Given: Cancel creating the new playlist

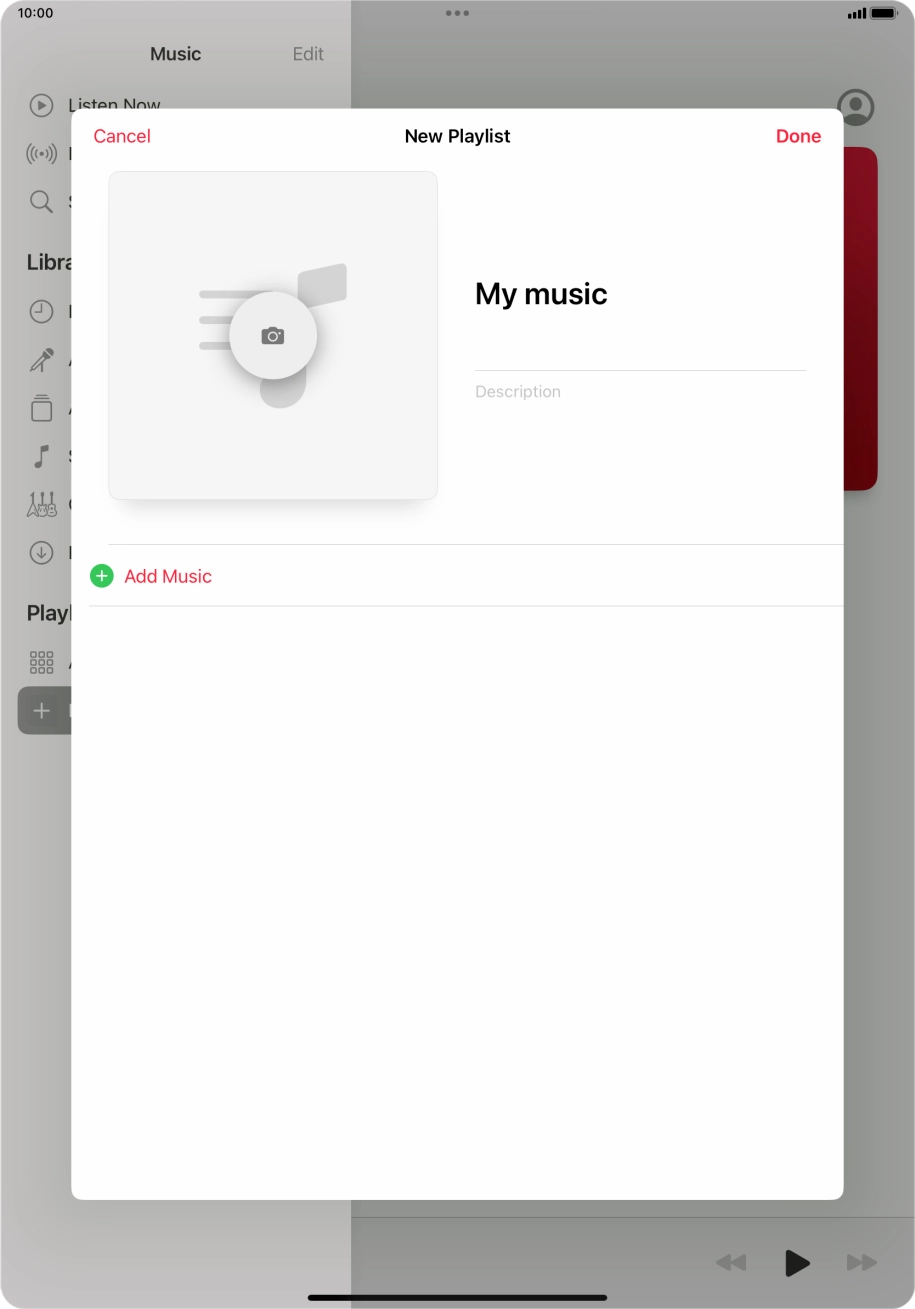Looking at the screenshot, I should (121, 136).
